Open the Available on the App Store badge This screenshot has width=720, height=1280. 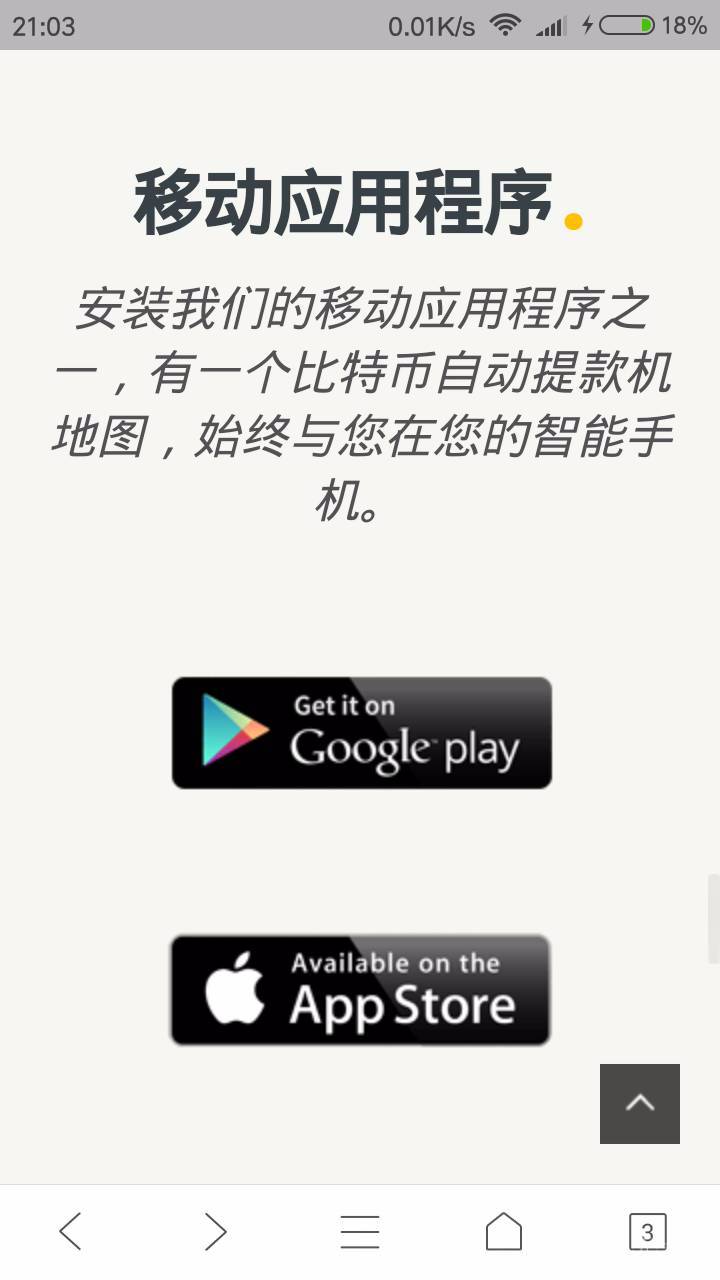[360, 990]
